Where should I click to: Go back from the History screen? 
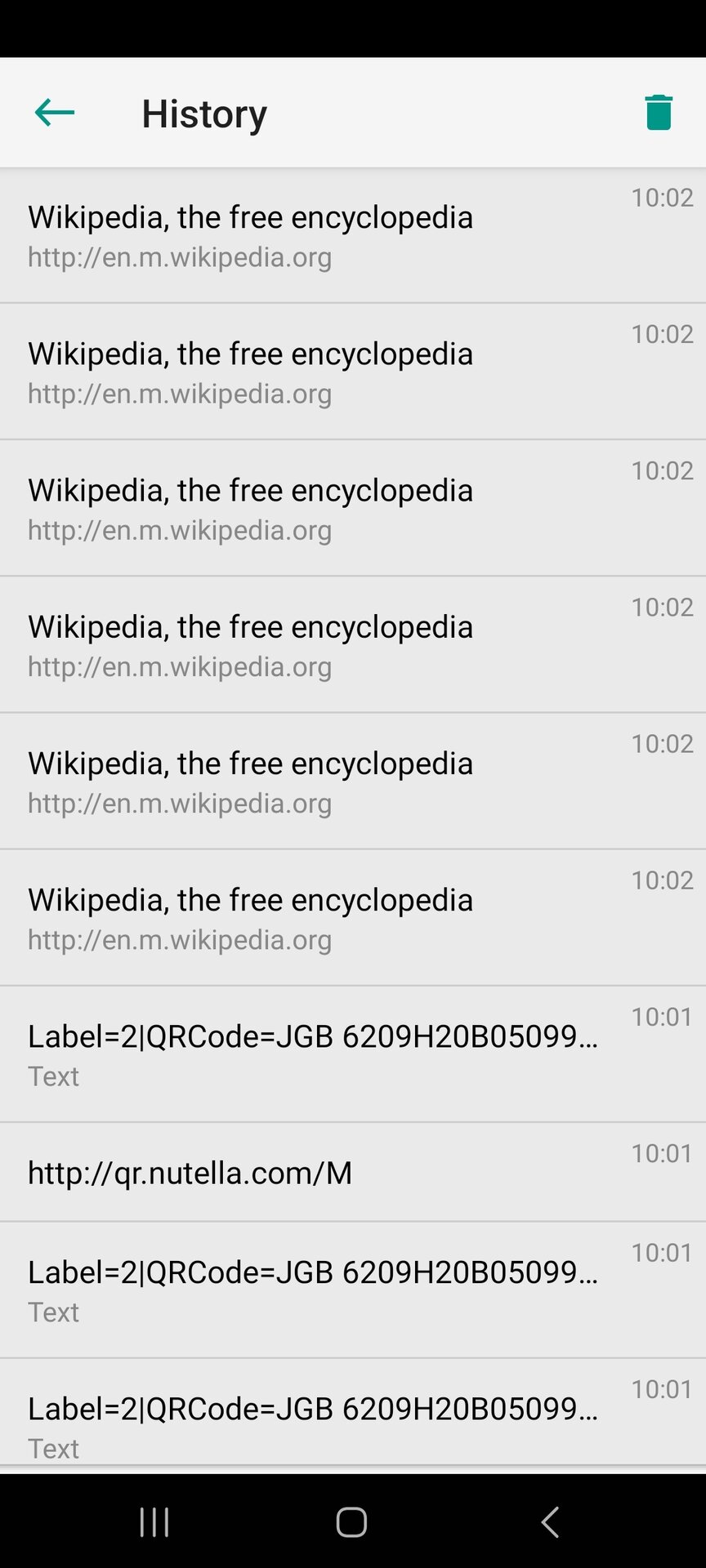55,113
